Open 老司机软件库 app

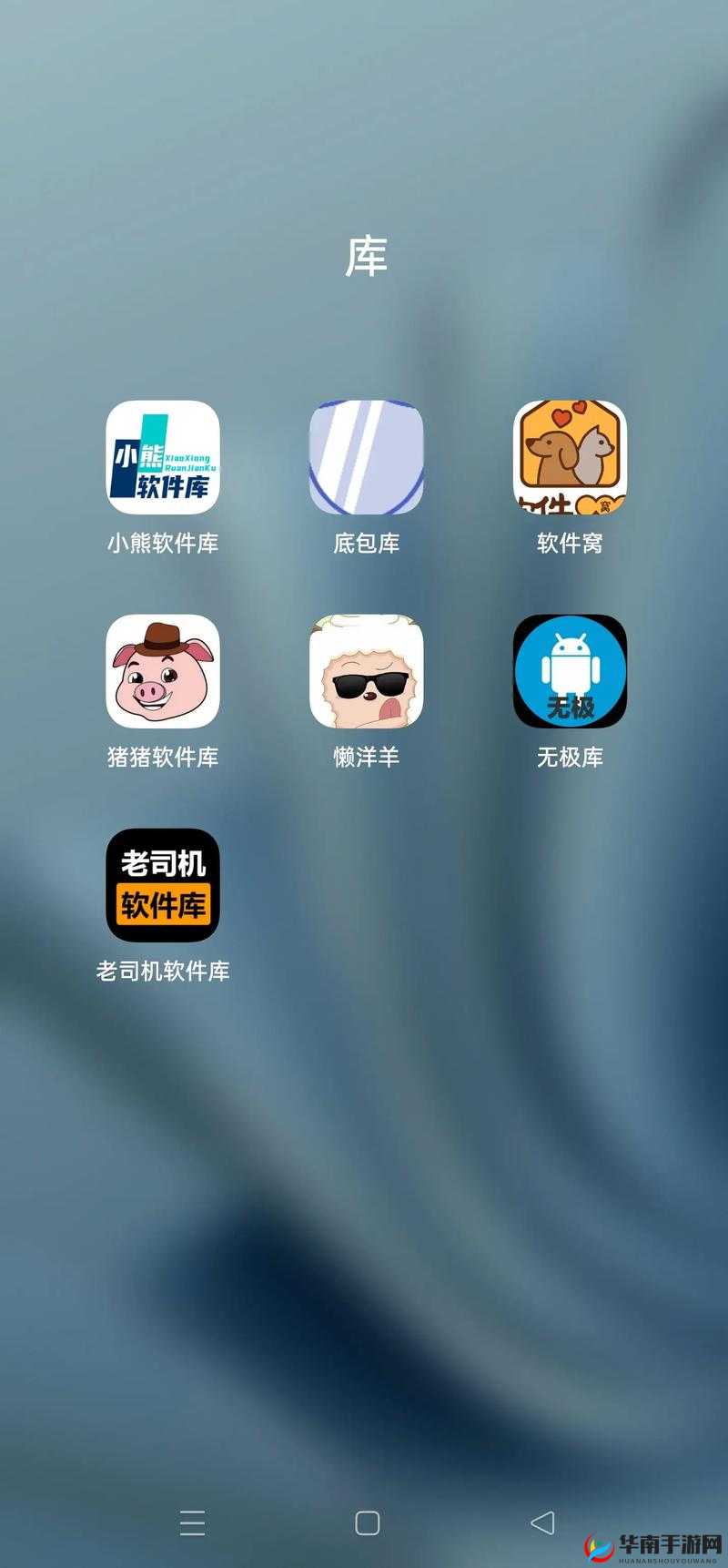pyautogui.click(x=163, y=885)
